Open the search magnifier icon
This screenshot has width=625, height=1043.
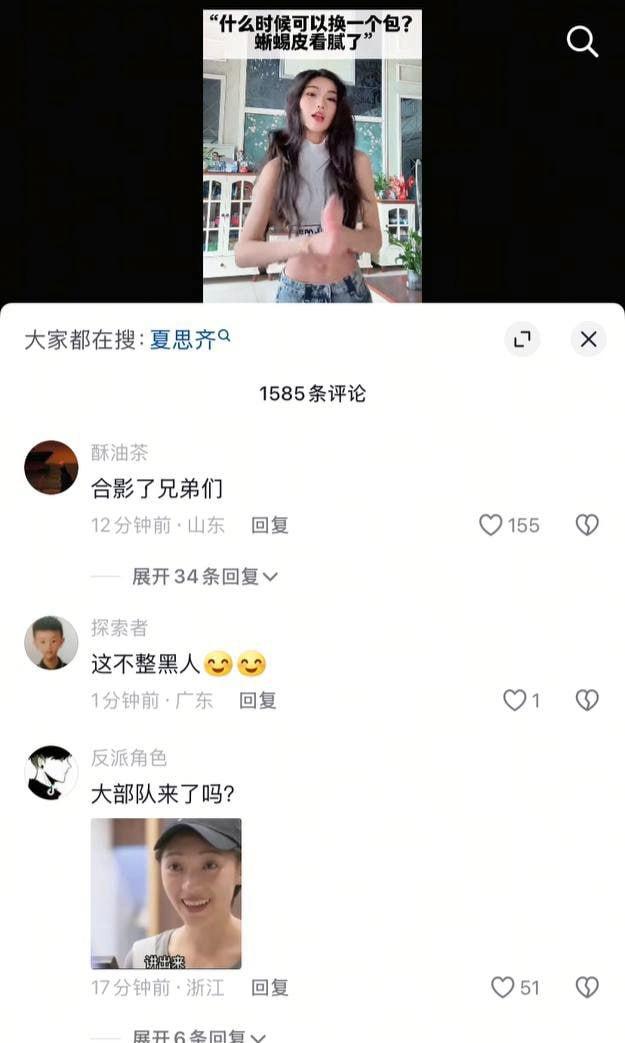pos(582,41)
